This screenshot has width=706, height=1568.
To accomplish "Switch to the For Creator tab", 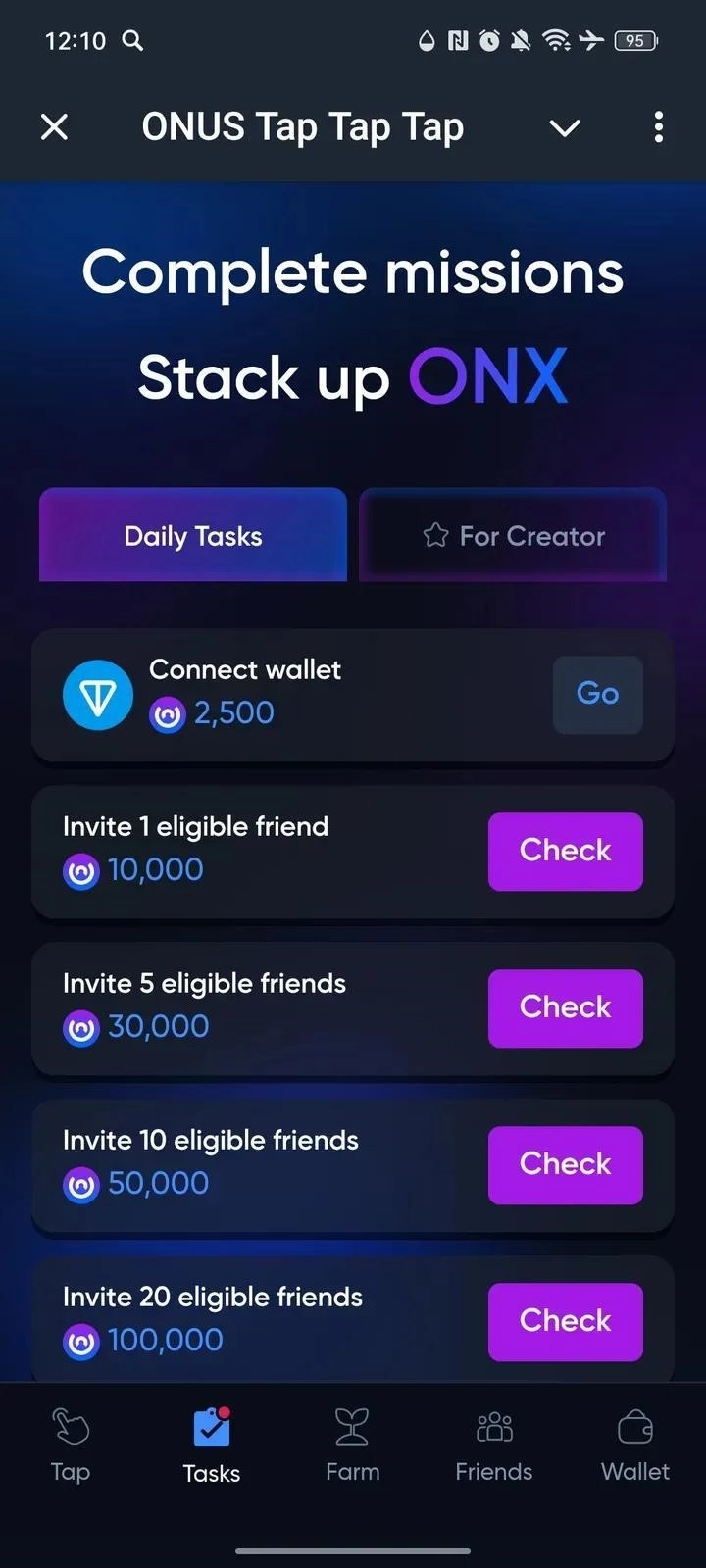I will click(513, 535).
